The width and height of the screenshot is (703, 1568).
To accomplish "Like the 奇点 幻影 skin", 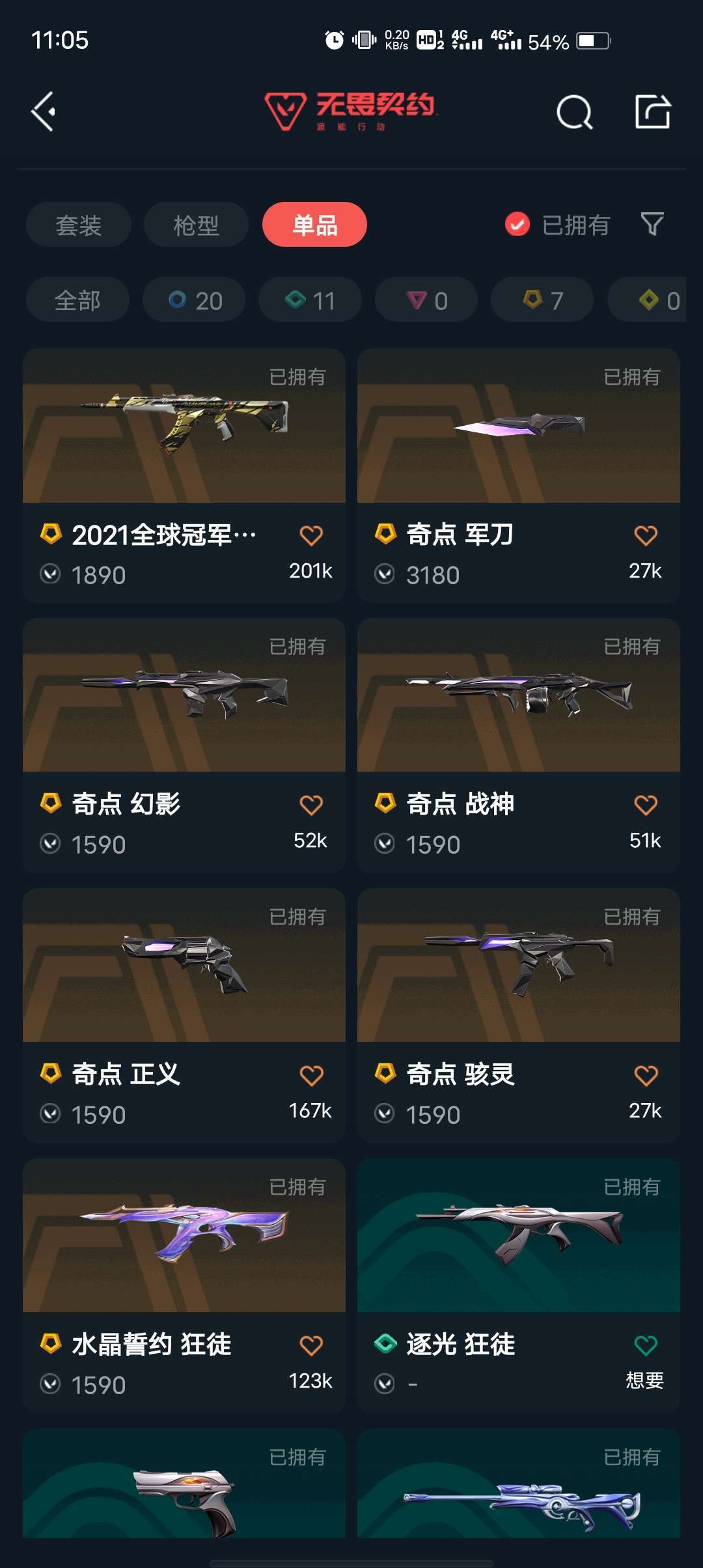I will [x=311, y=805].
